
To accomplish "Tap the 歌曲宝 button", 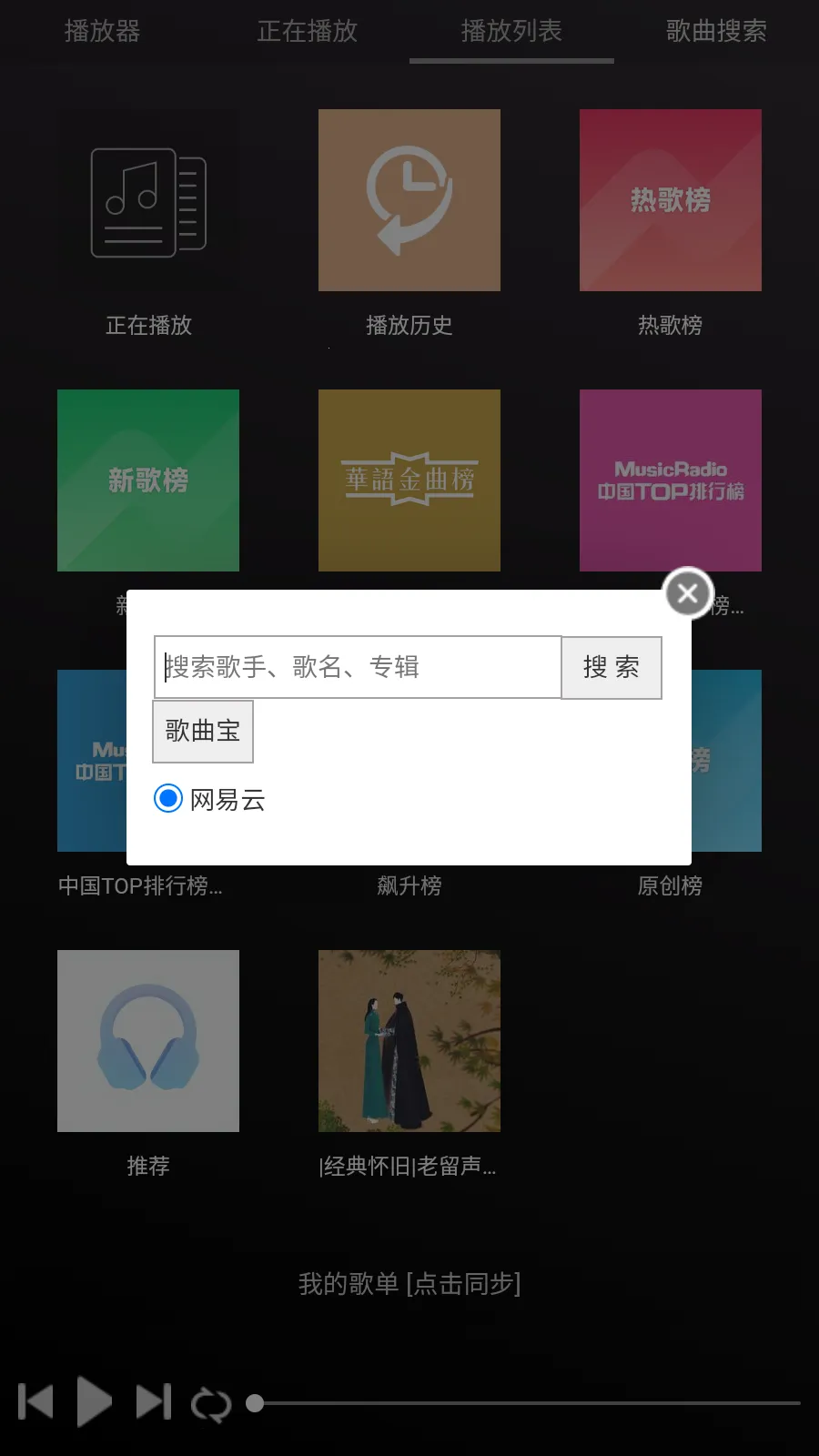I will click(x=203, y=731).
